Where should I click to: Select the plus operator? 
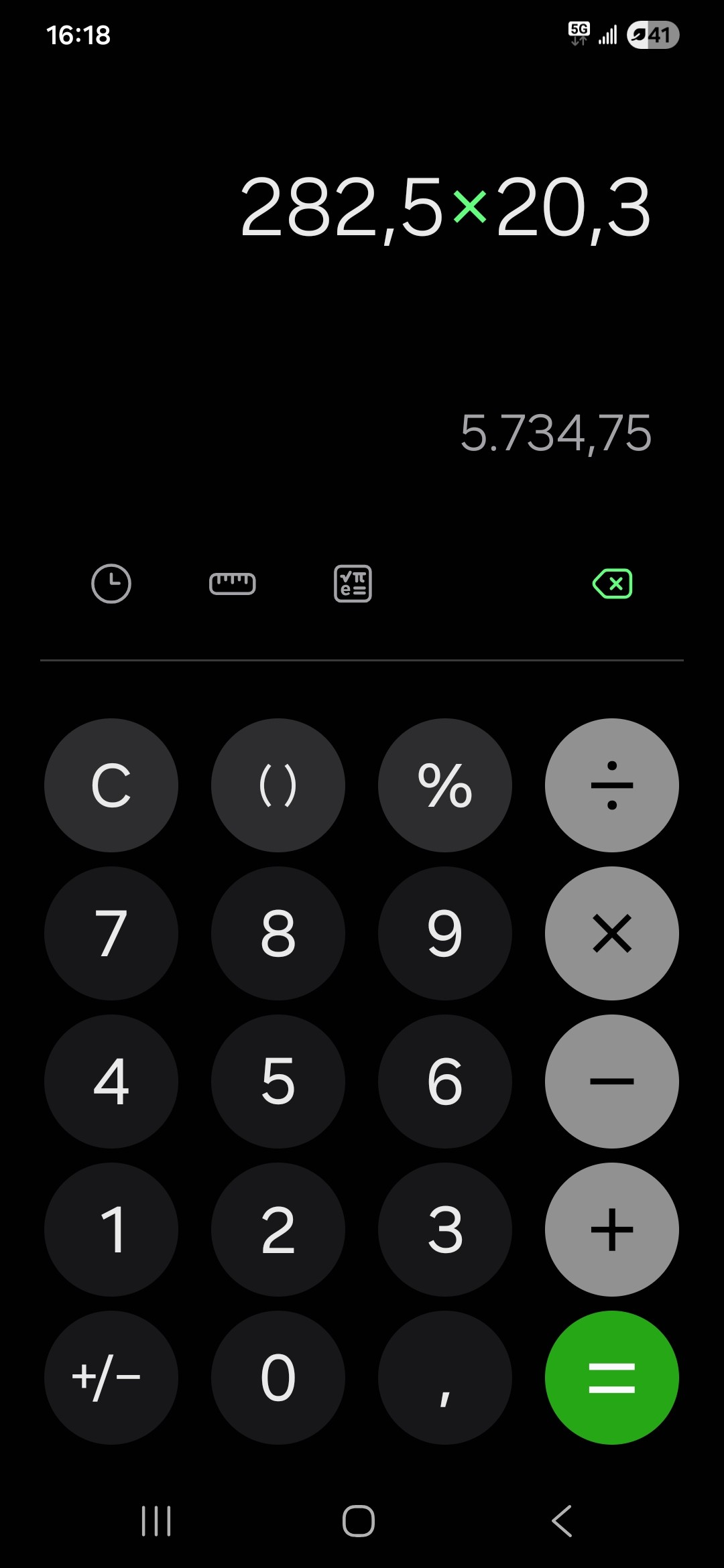(x=611, y=1230)
